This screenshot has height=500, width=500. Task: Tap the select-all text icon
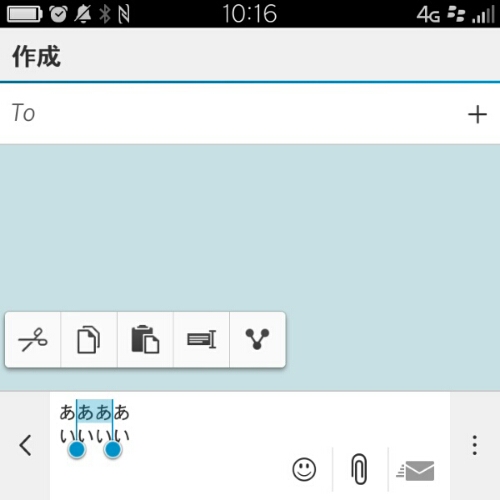(x=201, y=340)
